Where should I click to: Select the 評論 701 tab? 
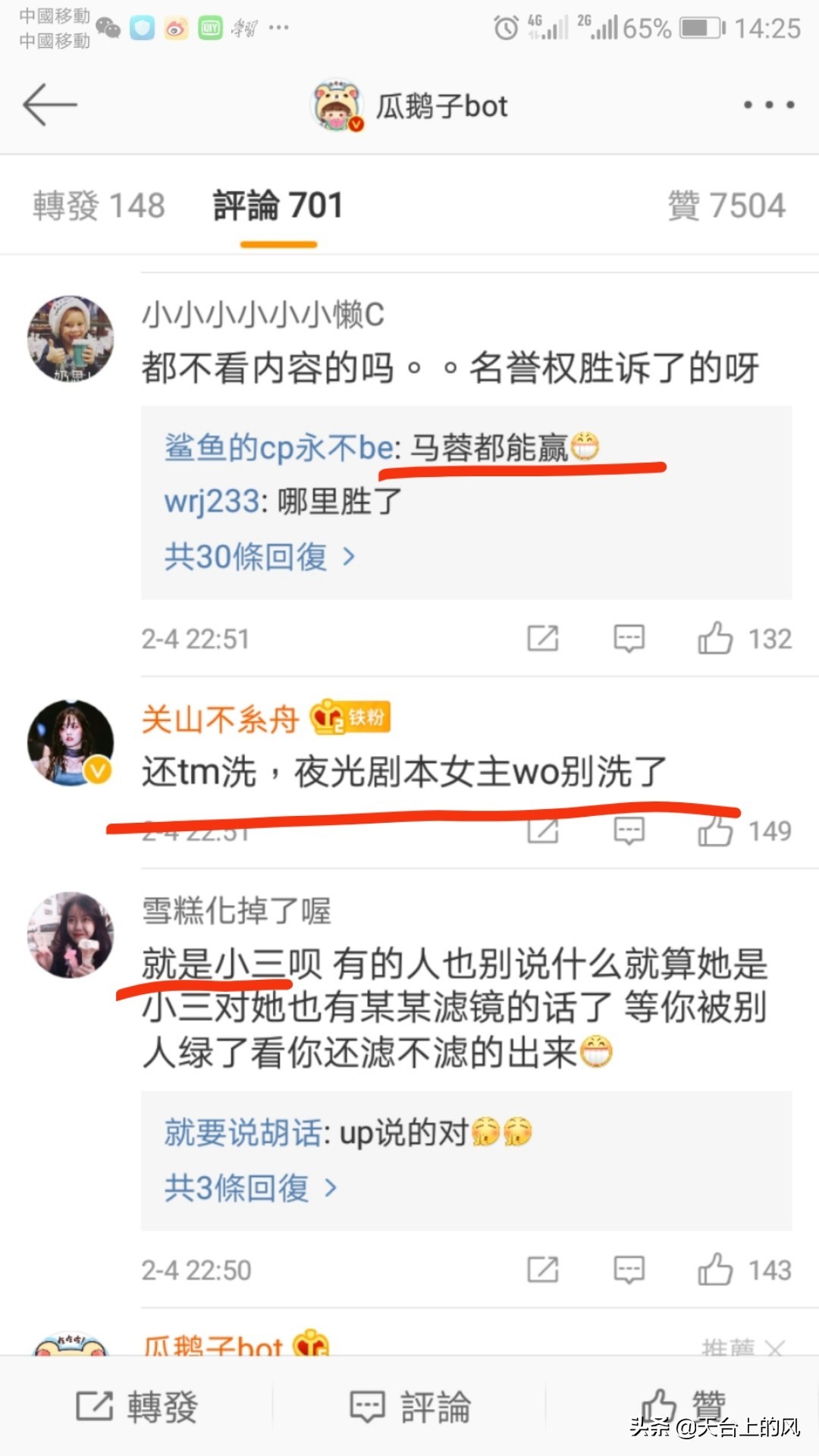(x=278, y=206)
